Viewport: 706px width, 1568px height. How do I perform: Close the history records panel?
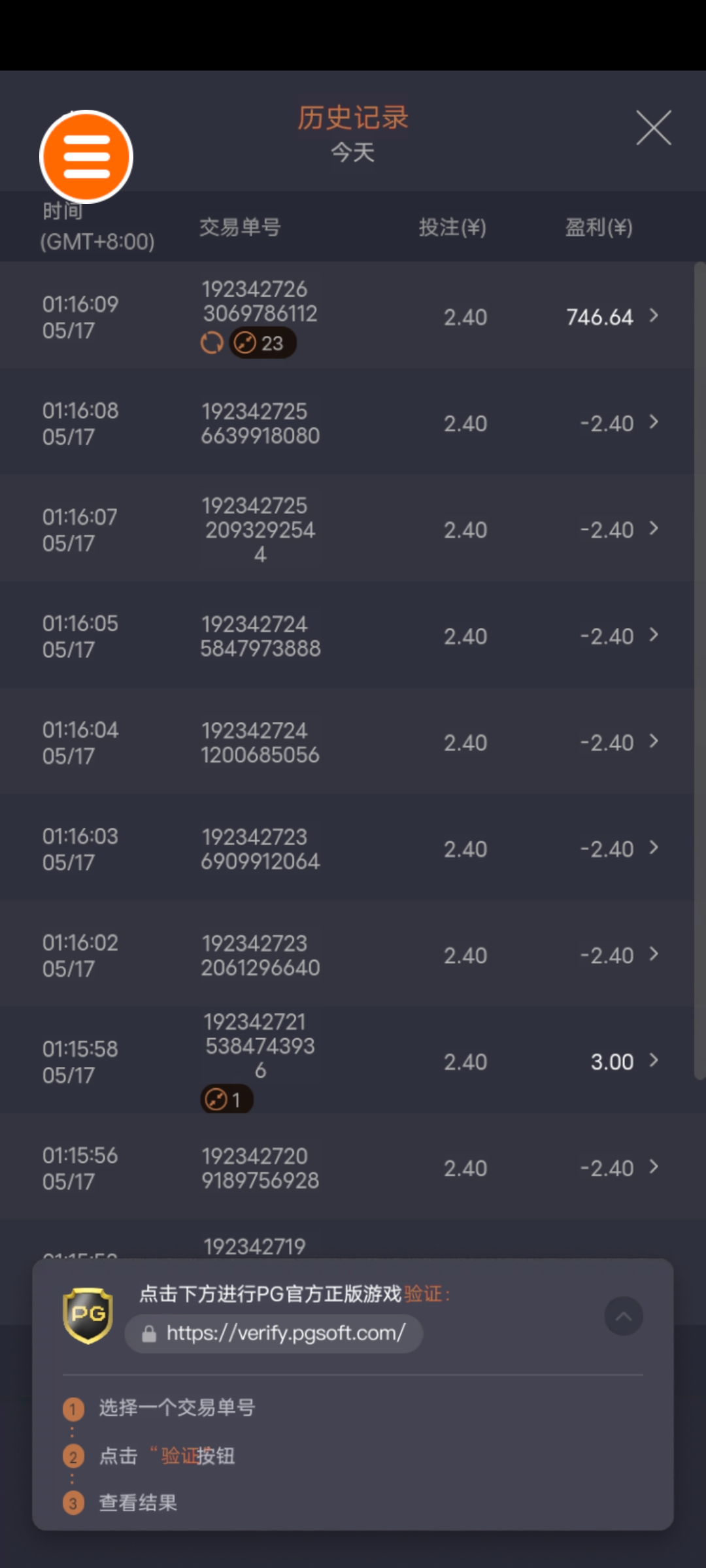pyautogui.click(x=654, y=127)
